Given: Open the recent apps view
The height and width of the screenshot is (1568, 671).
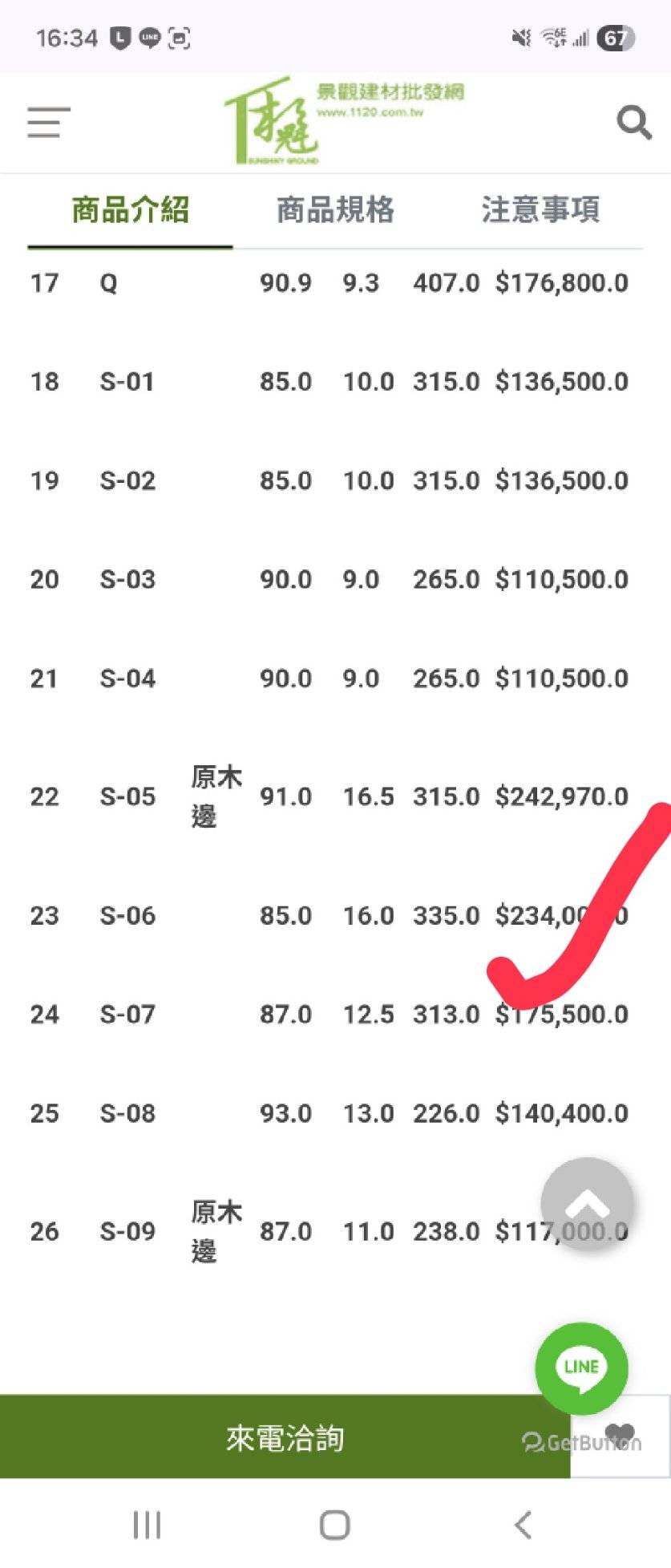Looking at the screenshot, I should pyautogui.click(x=147, y=1525).
